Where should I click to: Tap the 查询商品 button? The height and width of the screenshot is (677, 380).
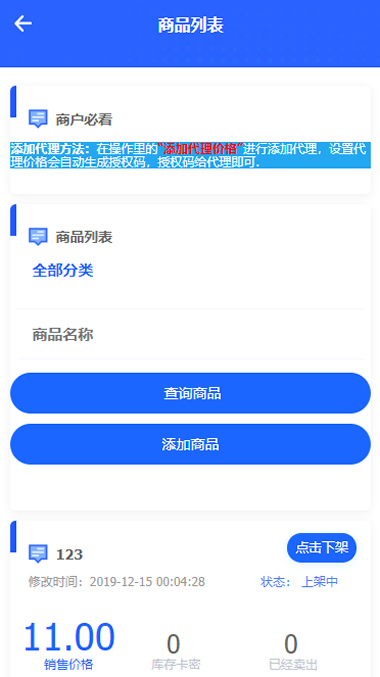pyautogui.click(x=190, y=393)
